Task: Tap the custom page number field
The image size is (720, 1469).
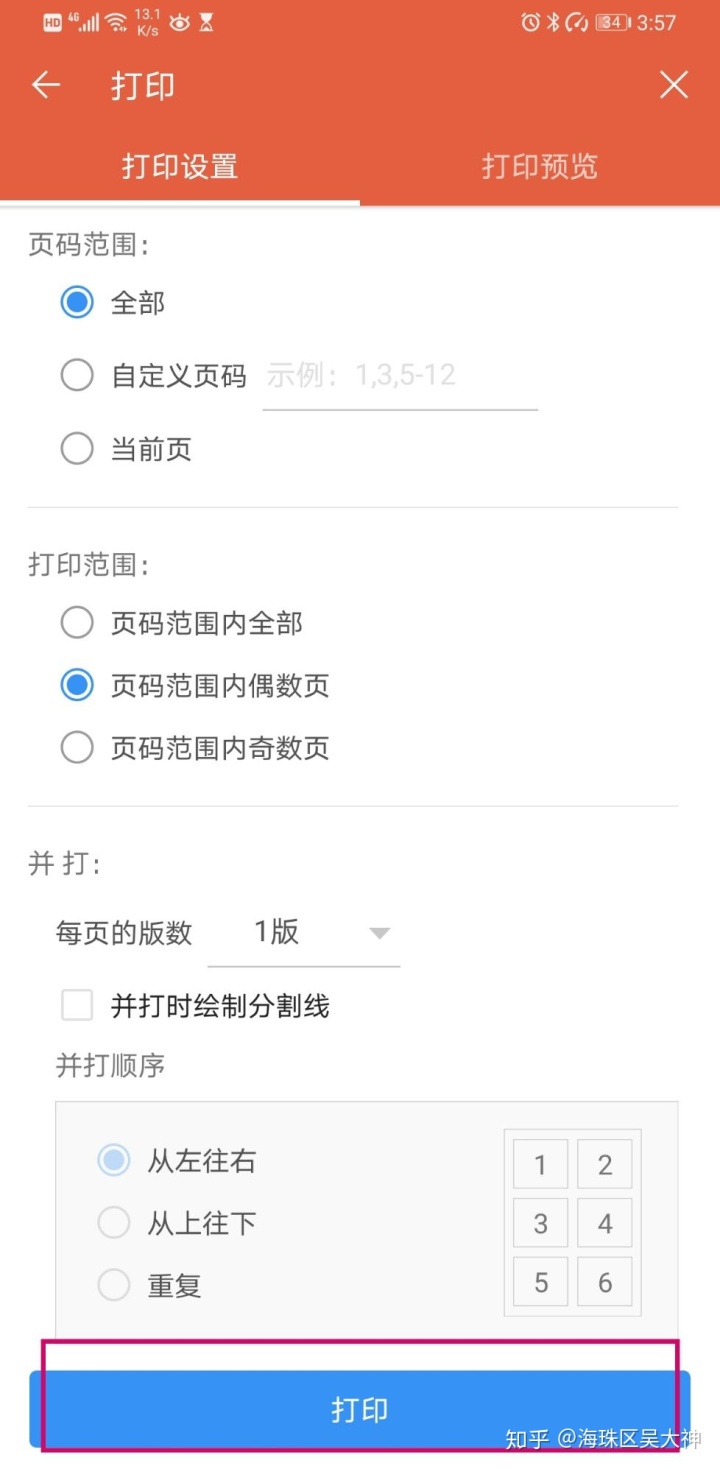Action: pyautogui.click(x=400, y=378)
